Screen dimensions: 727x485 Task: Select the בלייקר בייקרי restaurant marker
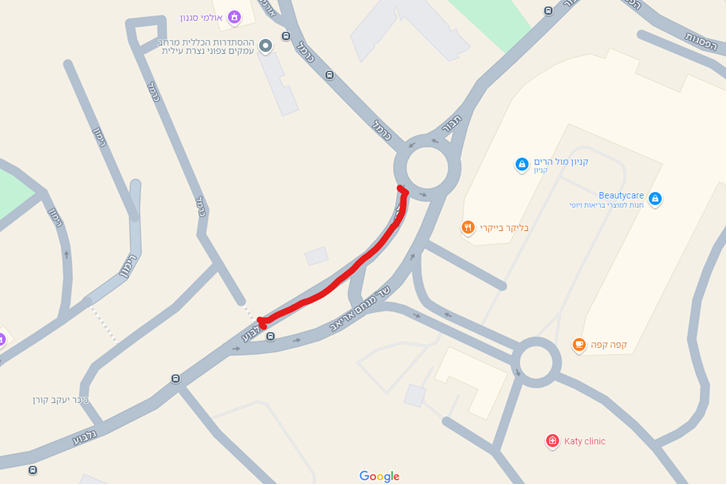[x=467, y=228]
